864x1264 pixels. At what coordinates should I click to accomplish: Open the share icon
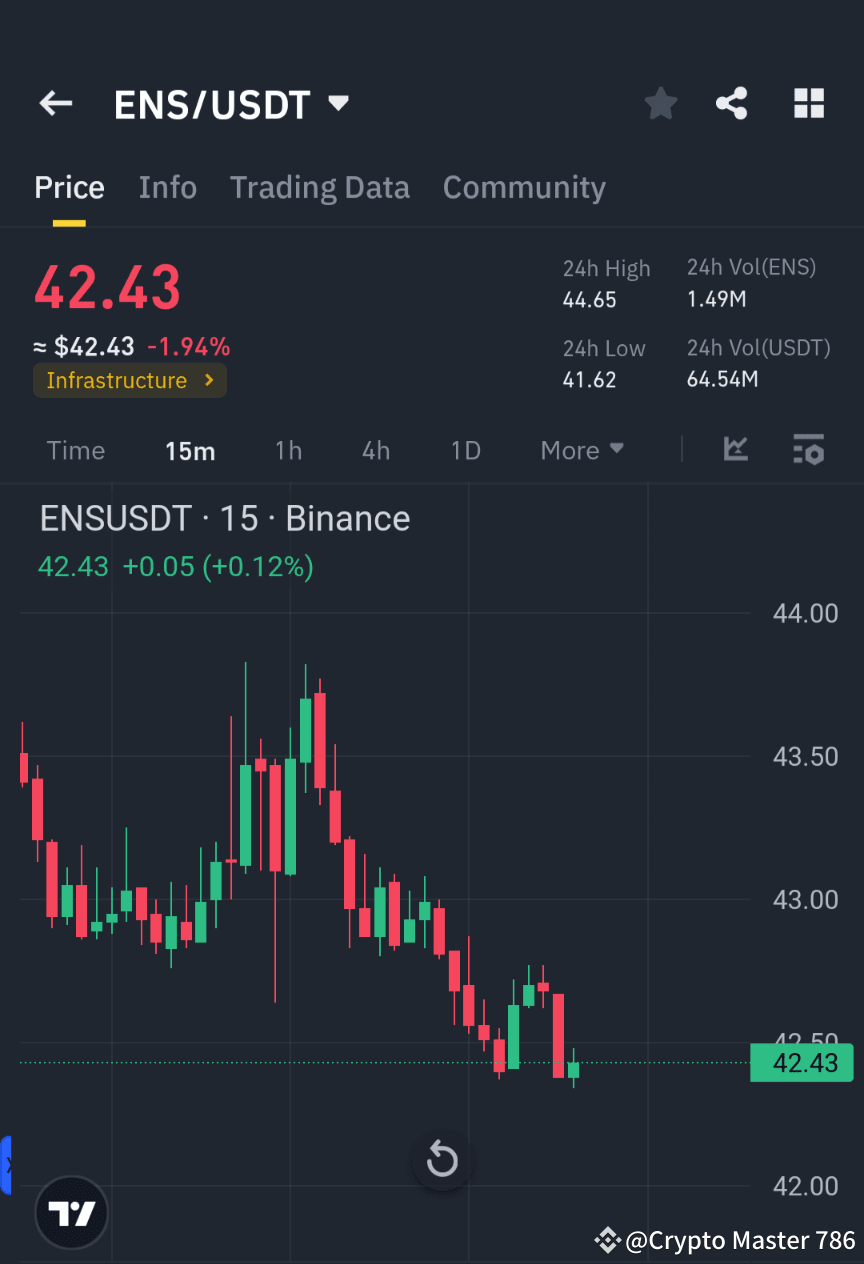click(731, 103)
